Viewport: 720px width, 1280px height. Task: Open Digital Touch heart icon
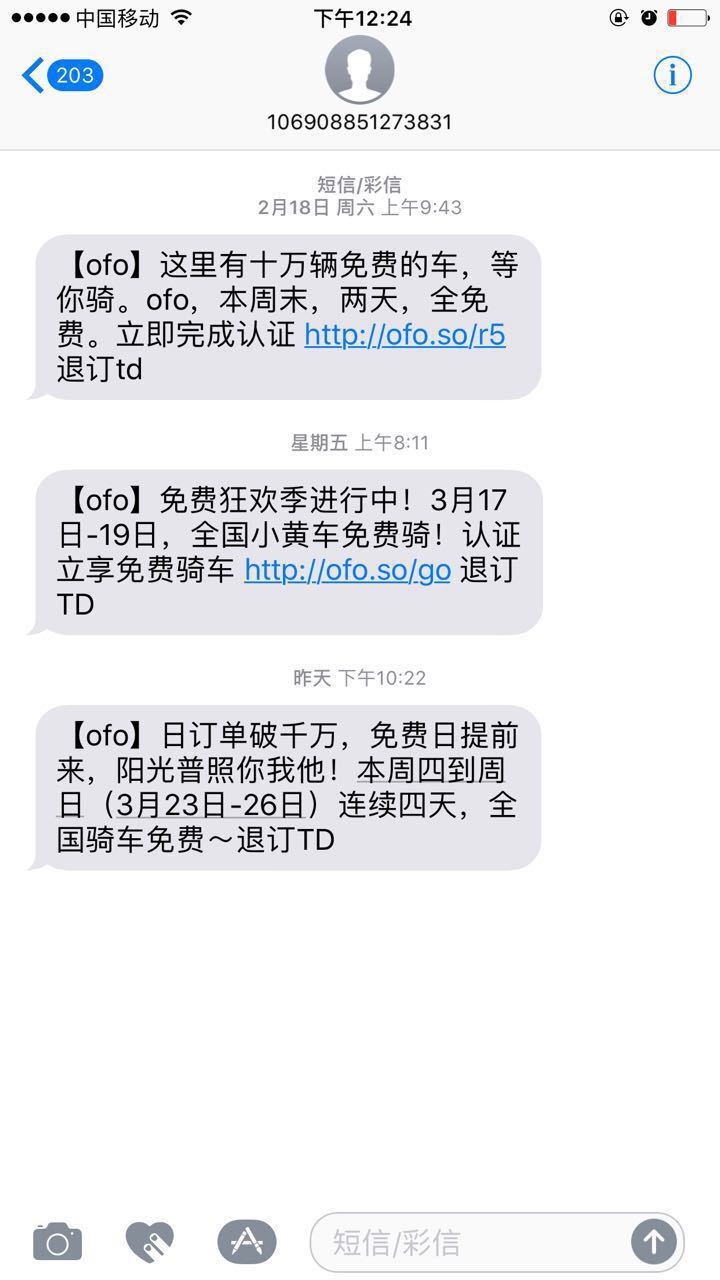coord(150,1242)
